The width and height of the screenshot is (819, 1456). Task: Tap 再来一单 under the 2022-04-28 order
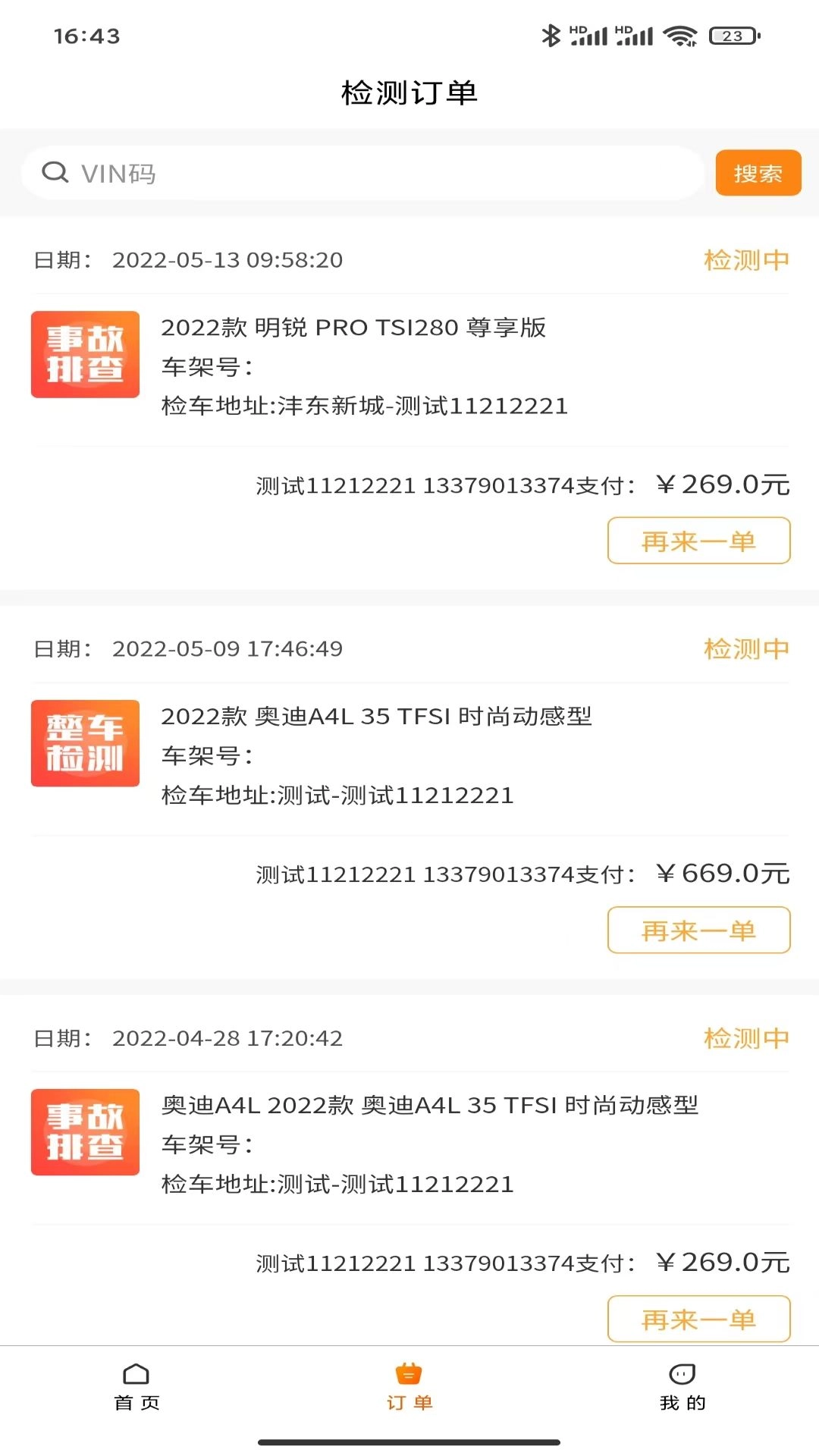coord(698,1319)
